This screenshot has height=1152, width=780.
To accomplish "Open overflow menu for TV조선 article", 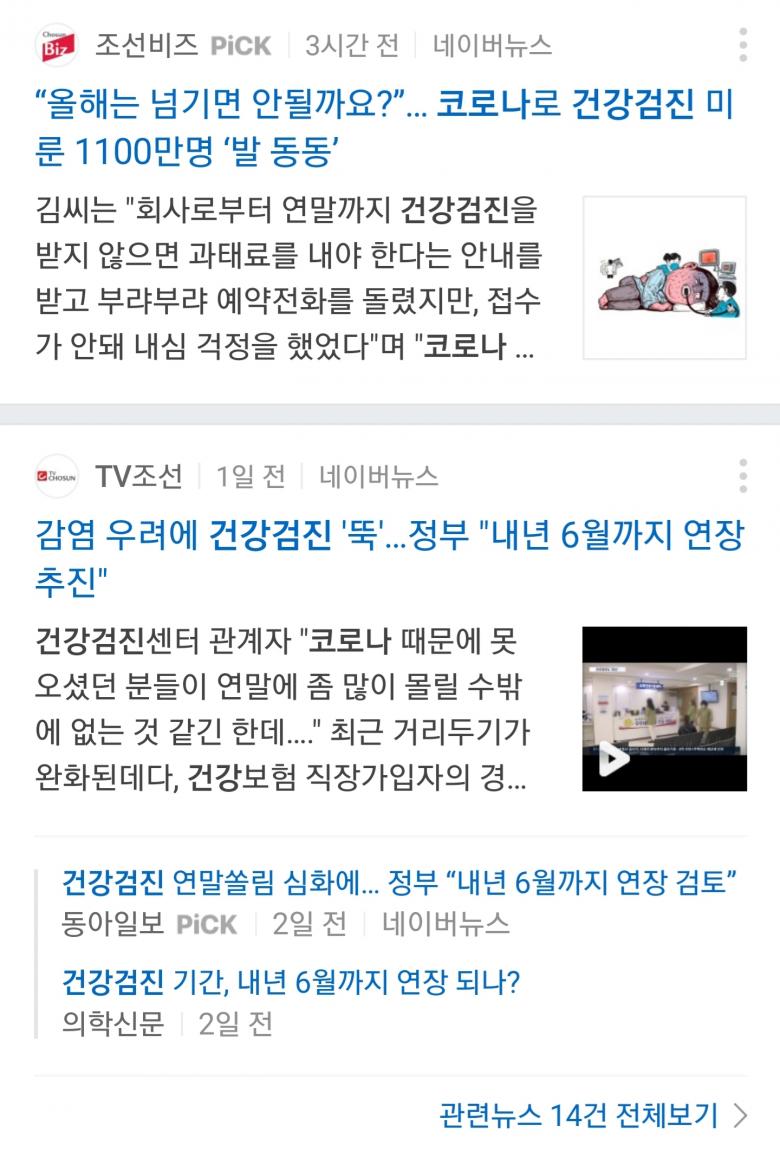I will coord(742,476).
